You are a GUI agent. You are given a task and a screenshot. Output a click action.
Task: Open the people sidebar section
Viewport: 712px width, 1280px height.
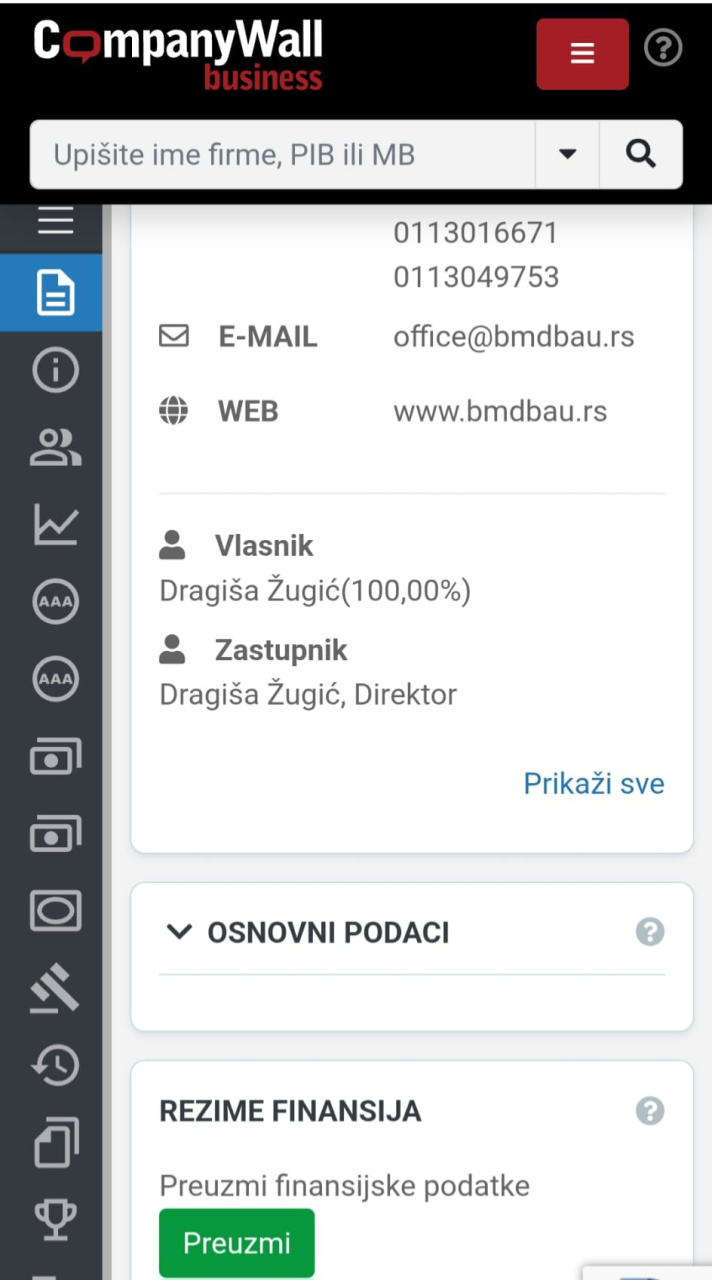point(55,447)
